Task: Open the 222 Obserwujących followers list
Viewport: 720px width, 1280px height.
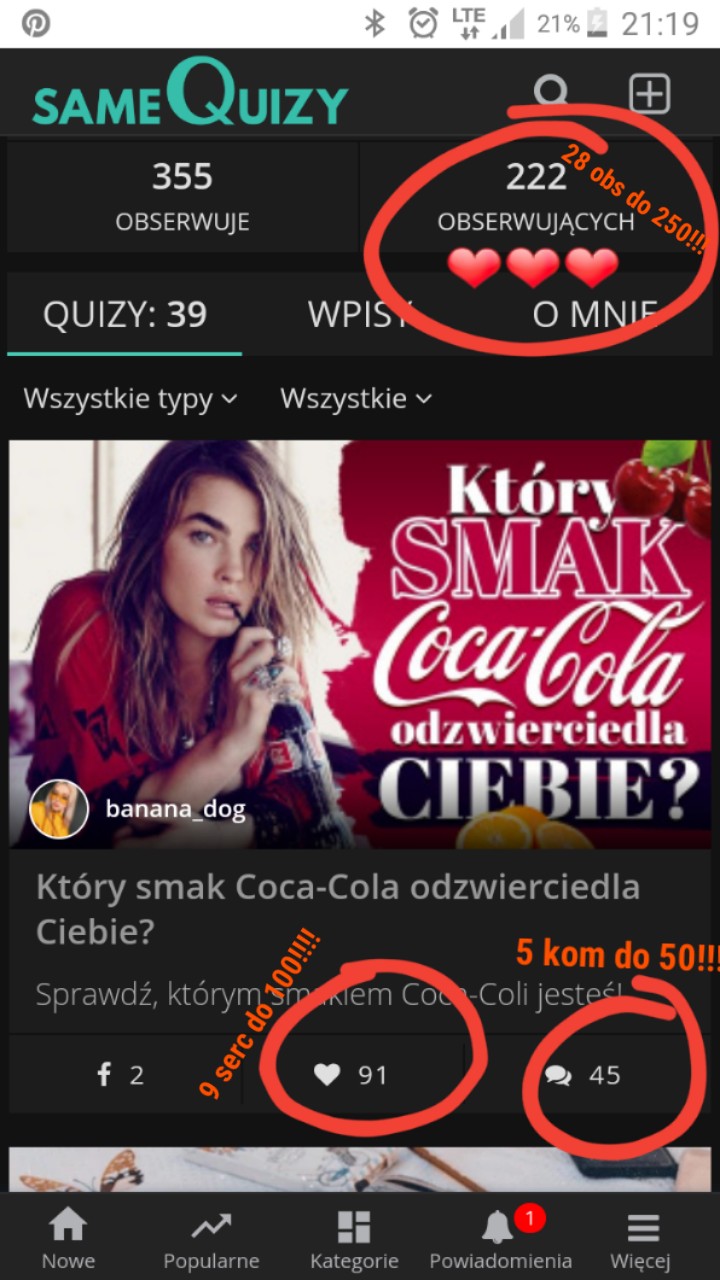Action: (536, 196)
